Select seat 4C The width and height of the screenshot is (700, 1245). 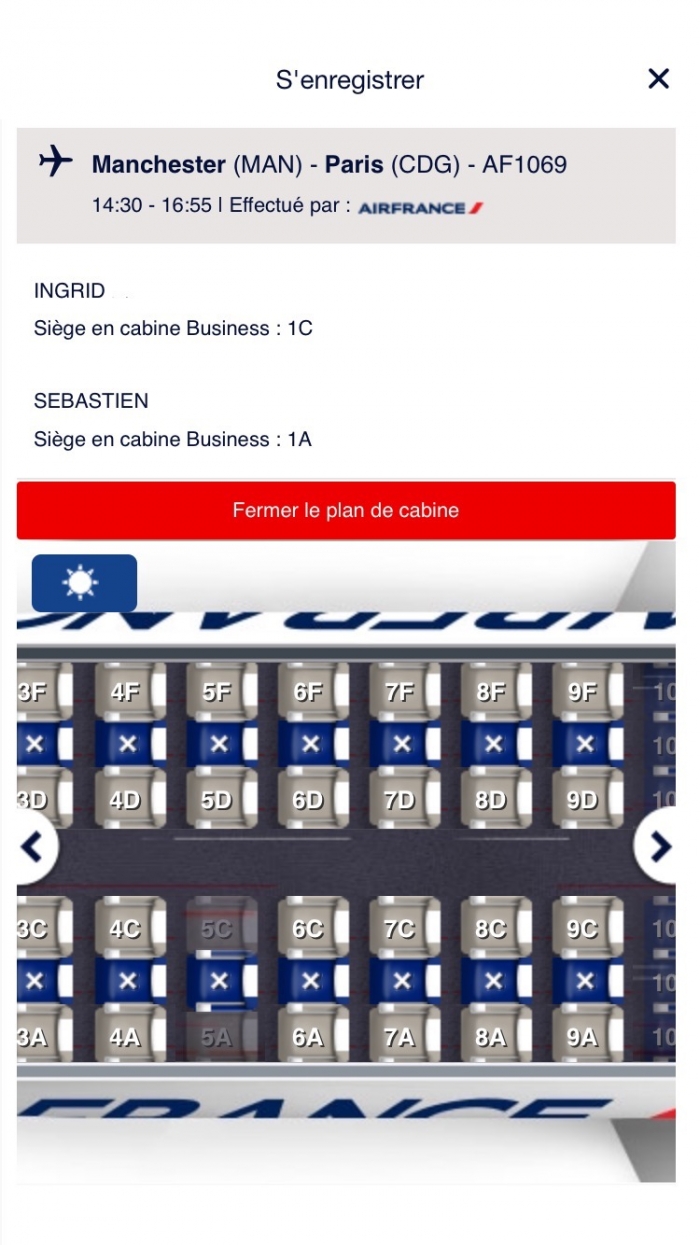(x=127, y=929)
